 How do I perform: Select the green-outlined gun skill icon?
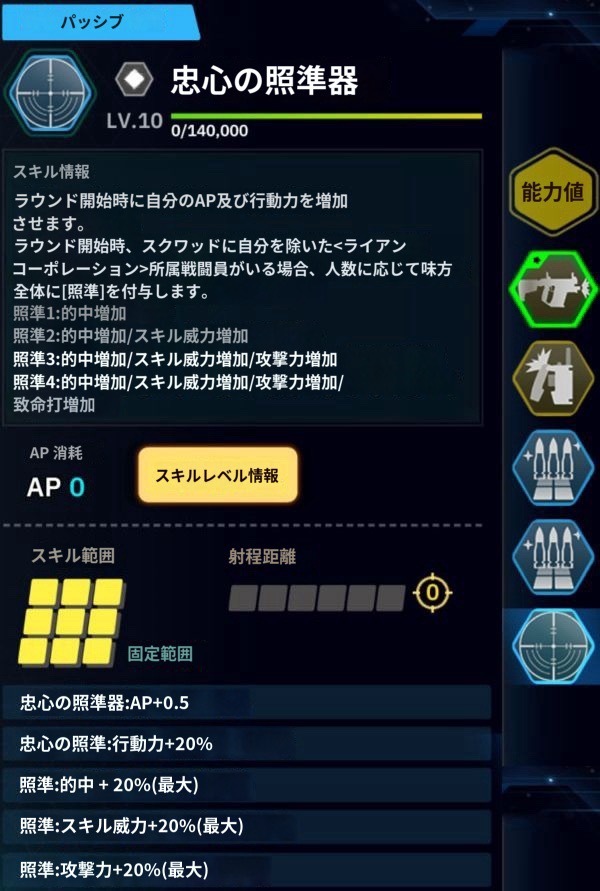click(552, 288)
